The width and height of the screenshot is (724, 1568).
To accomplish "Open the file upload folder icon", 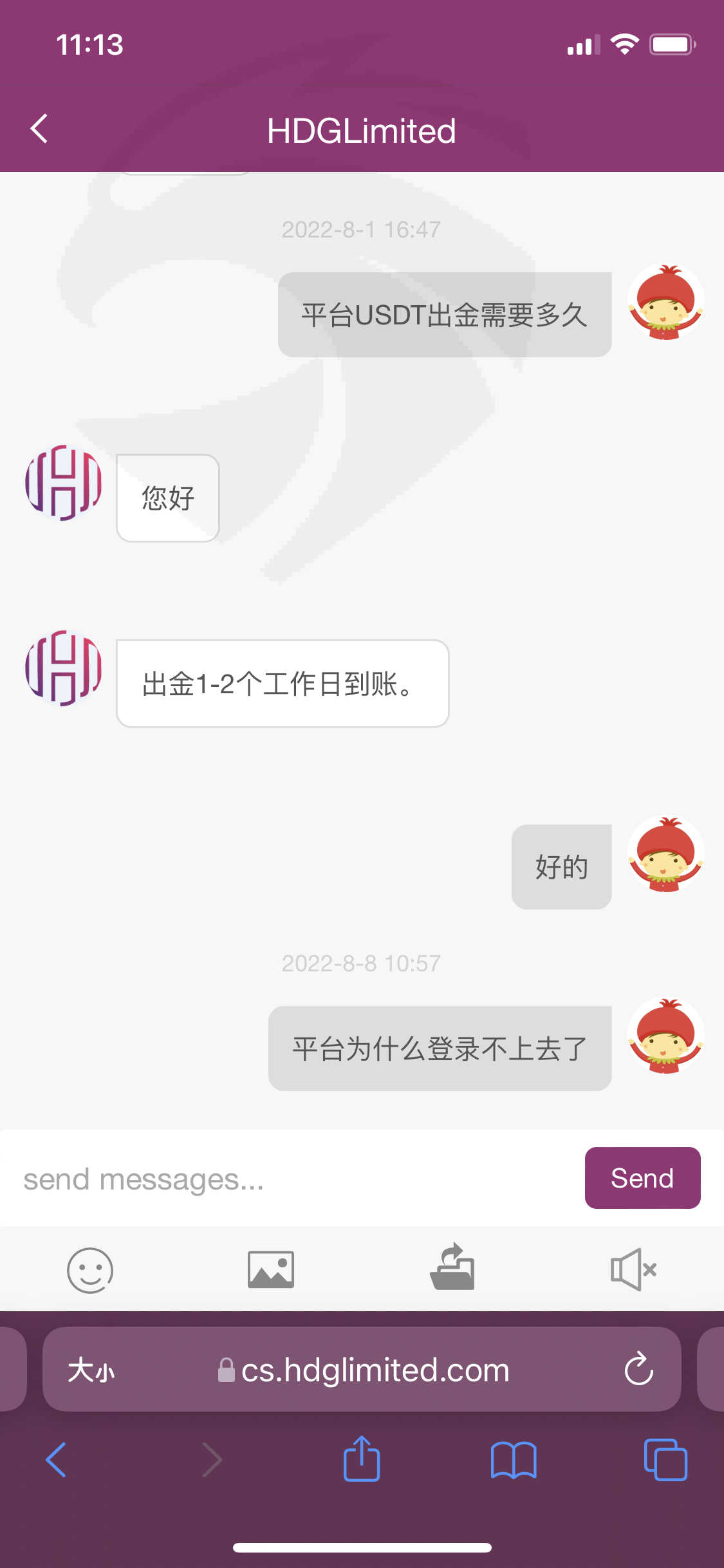I will [452, 1266].
